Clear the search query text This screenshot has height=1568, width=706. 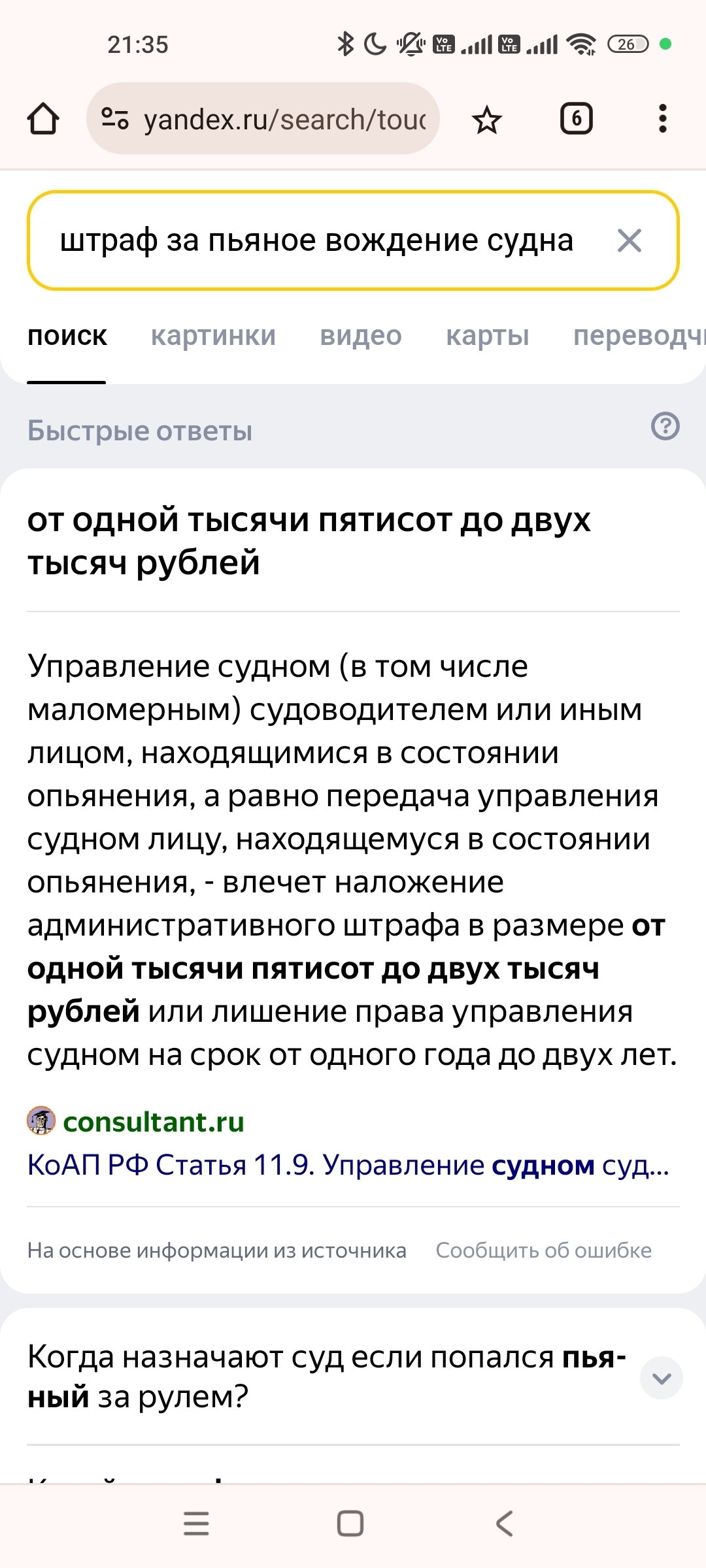[x=630, y=240]
